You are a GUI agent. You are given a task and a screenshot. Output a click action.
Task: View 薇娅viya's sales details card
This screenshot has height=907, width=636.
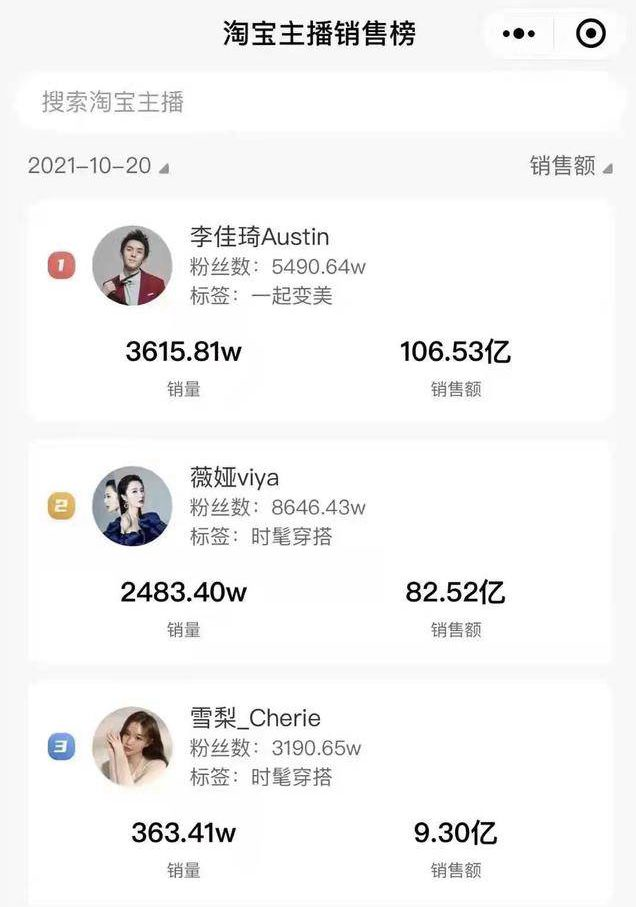tap(318, 551)
